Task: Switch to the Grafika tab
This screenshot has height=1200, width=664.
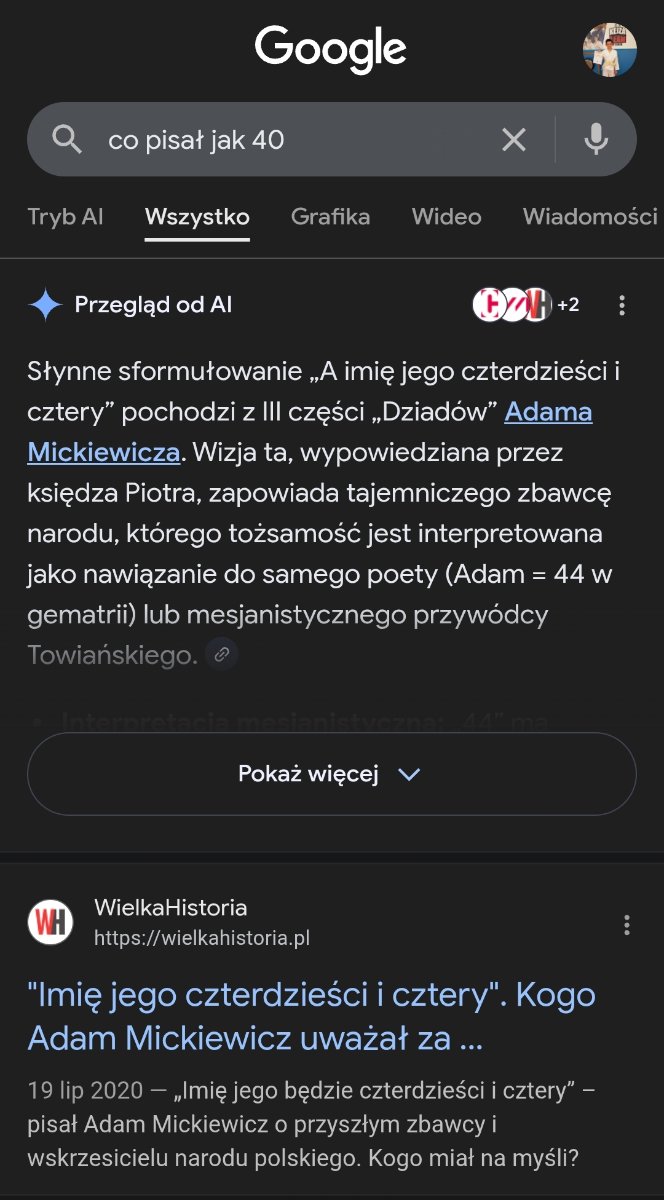Action: click(x=330, y=216)
